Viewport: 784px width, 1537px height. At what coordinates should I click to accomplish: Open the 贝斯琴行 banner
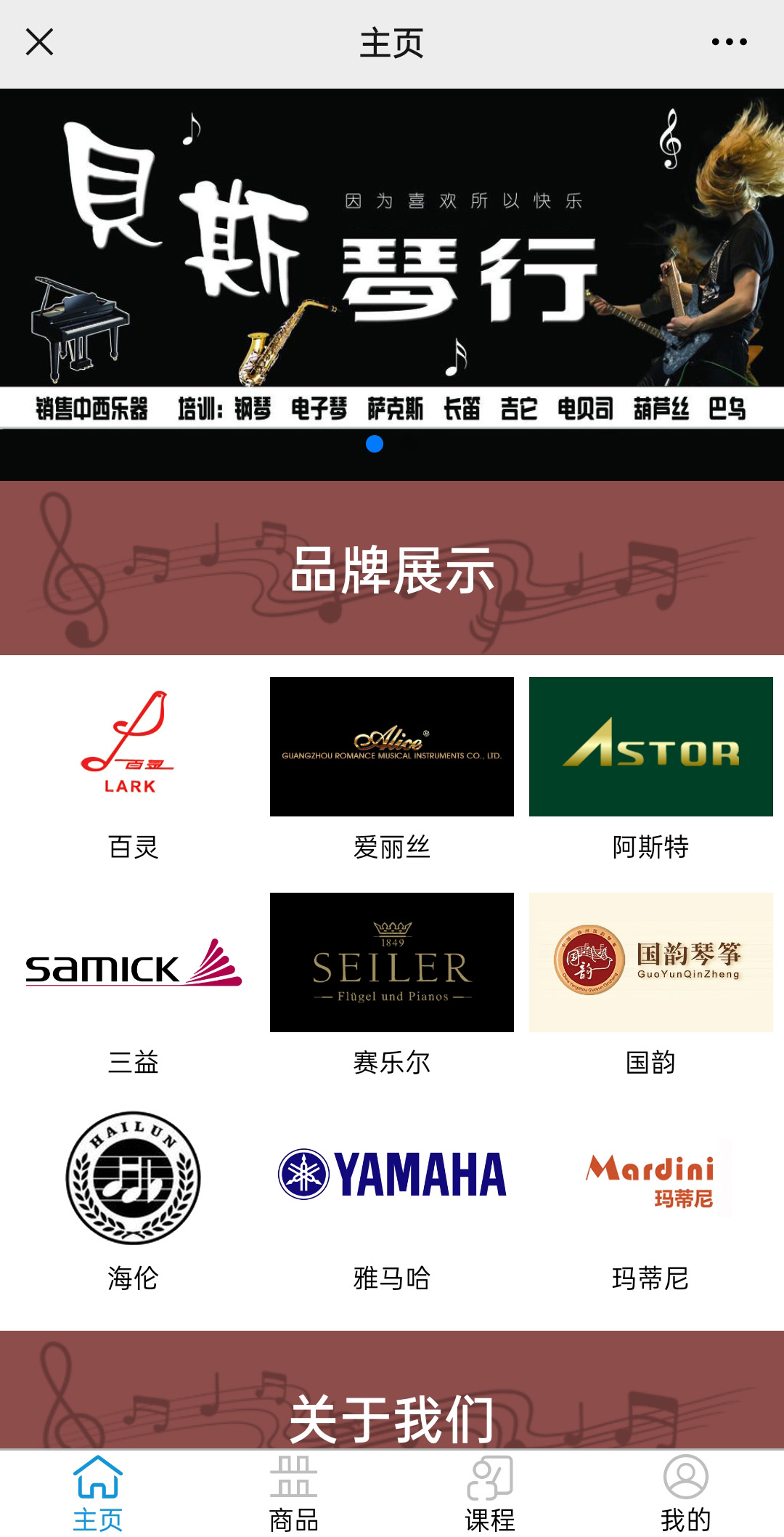coord(392,261)
